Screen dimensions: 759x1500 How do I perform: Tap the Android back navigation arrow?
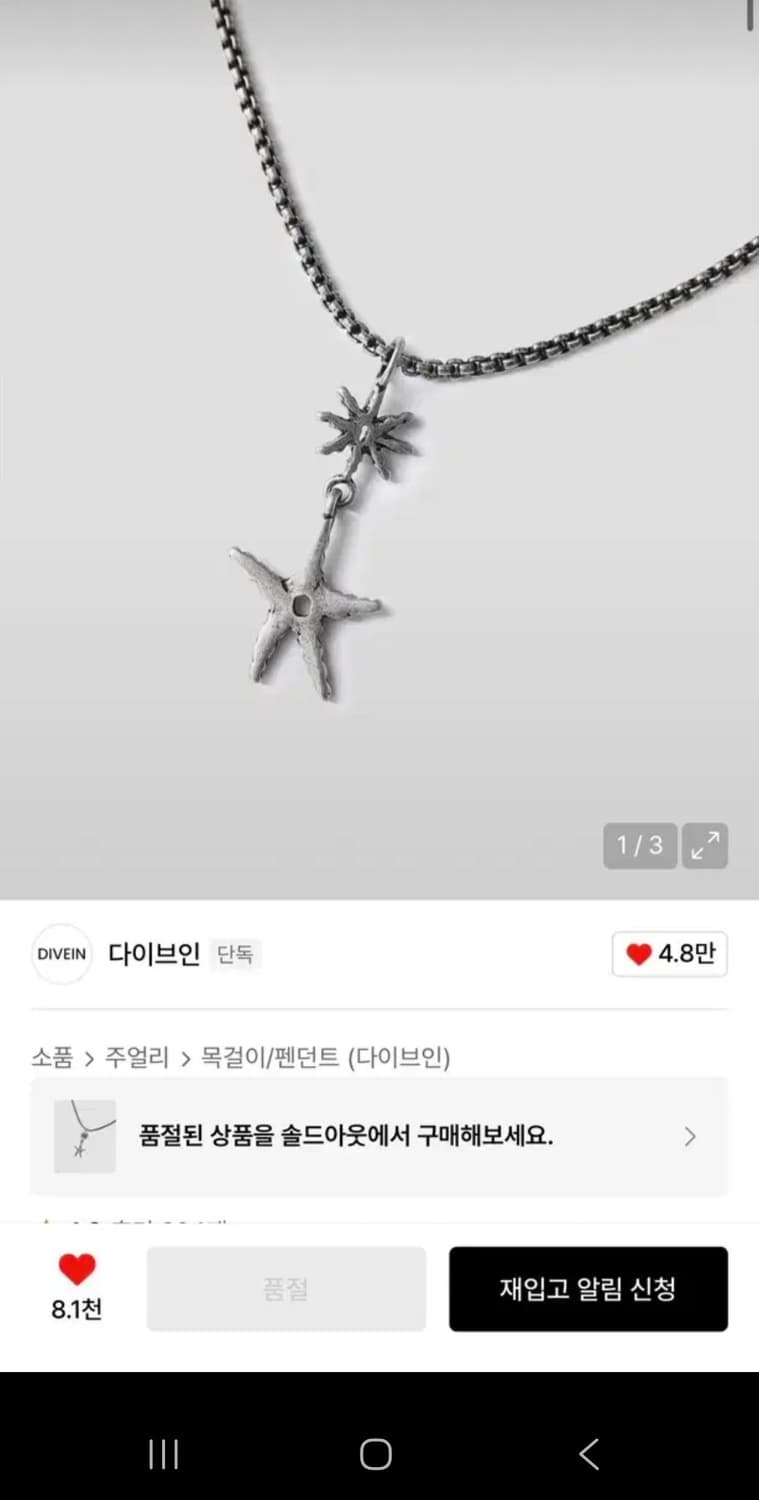pyautogui.click(x=588, y=1454)
